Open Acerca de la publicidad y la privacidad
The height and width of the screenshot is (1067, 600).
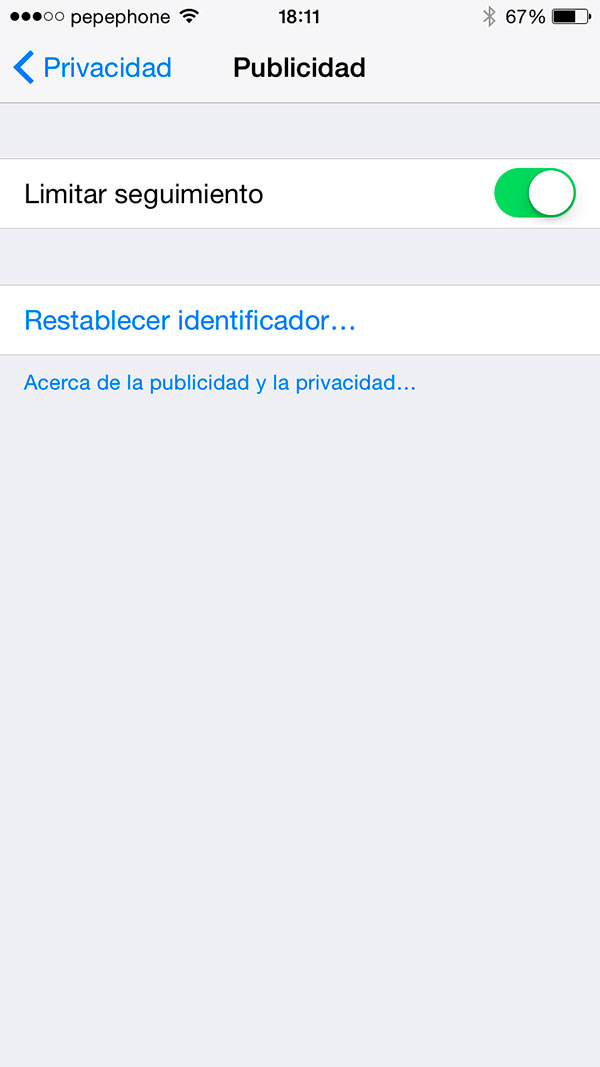(220, 383)
